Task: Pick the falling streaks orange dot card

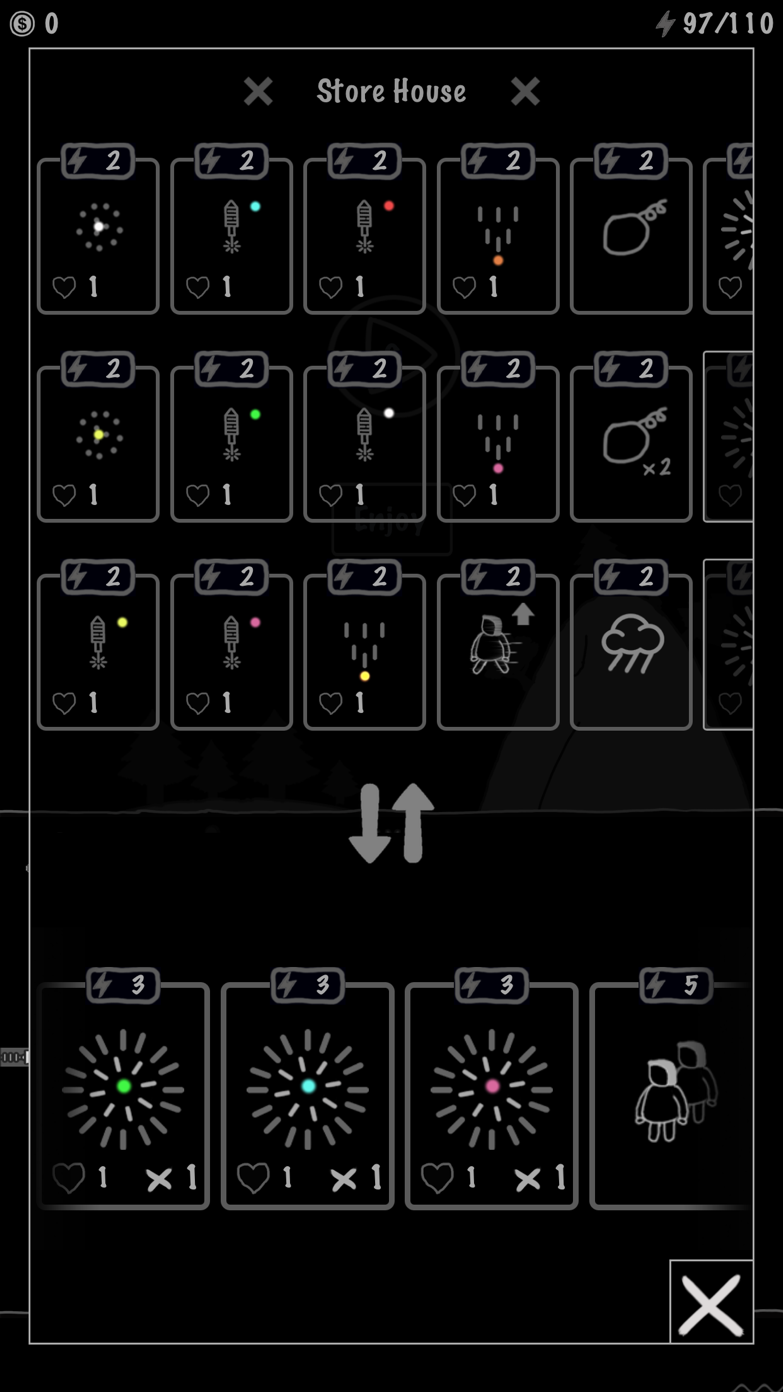Action: click(x=498, y=234)
